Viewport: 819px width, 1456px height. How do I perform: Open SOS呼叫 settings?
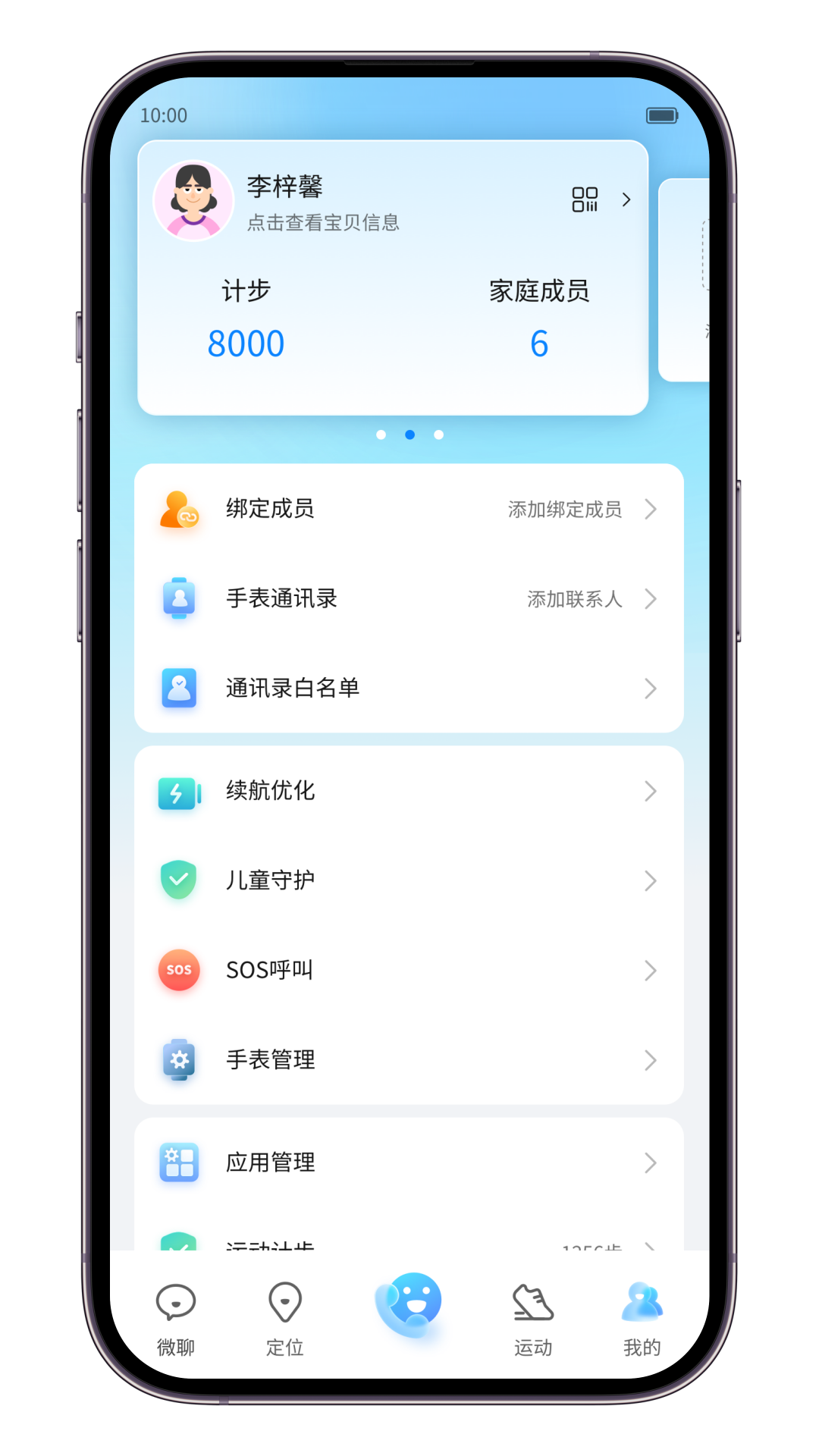(x=409, y=970)
